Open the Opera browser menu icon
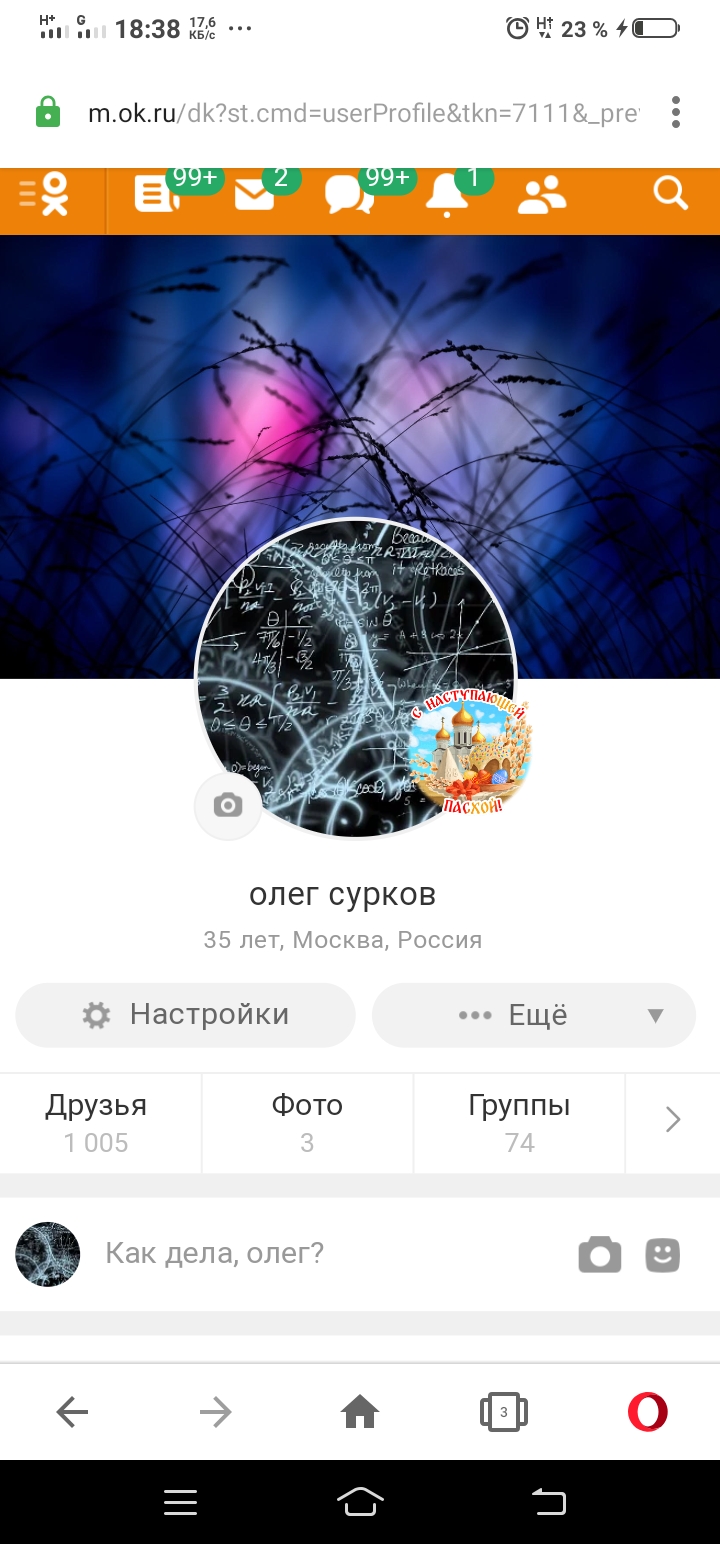Screen dimensions: 720x1544 (x=646, y=1412)
